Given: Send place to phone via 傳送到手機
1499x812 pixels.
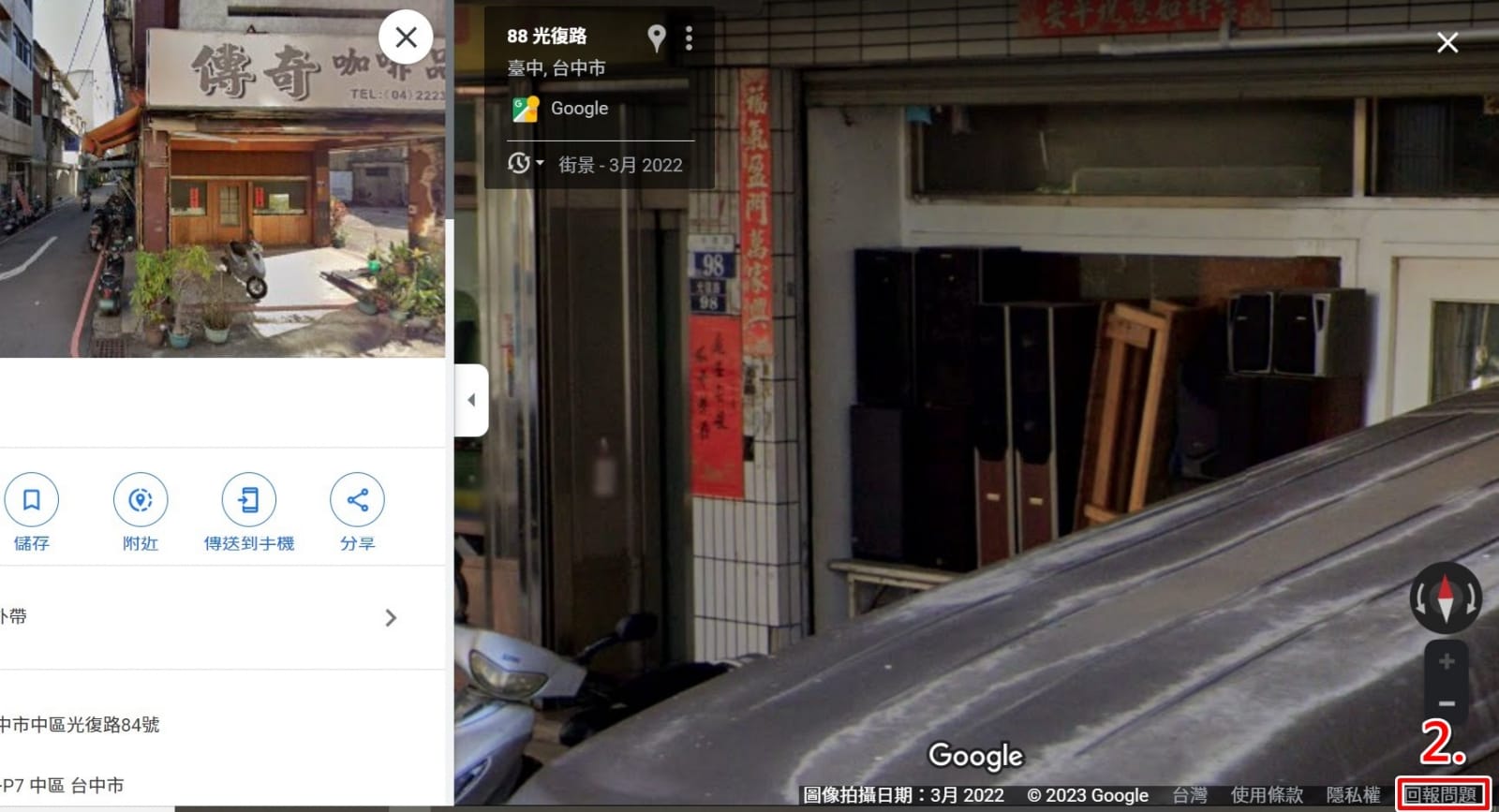Looking at the screenshot, I should (x=249, y=511).
